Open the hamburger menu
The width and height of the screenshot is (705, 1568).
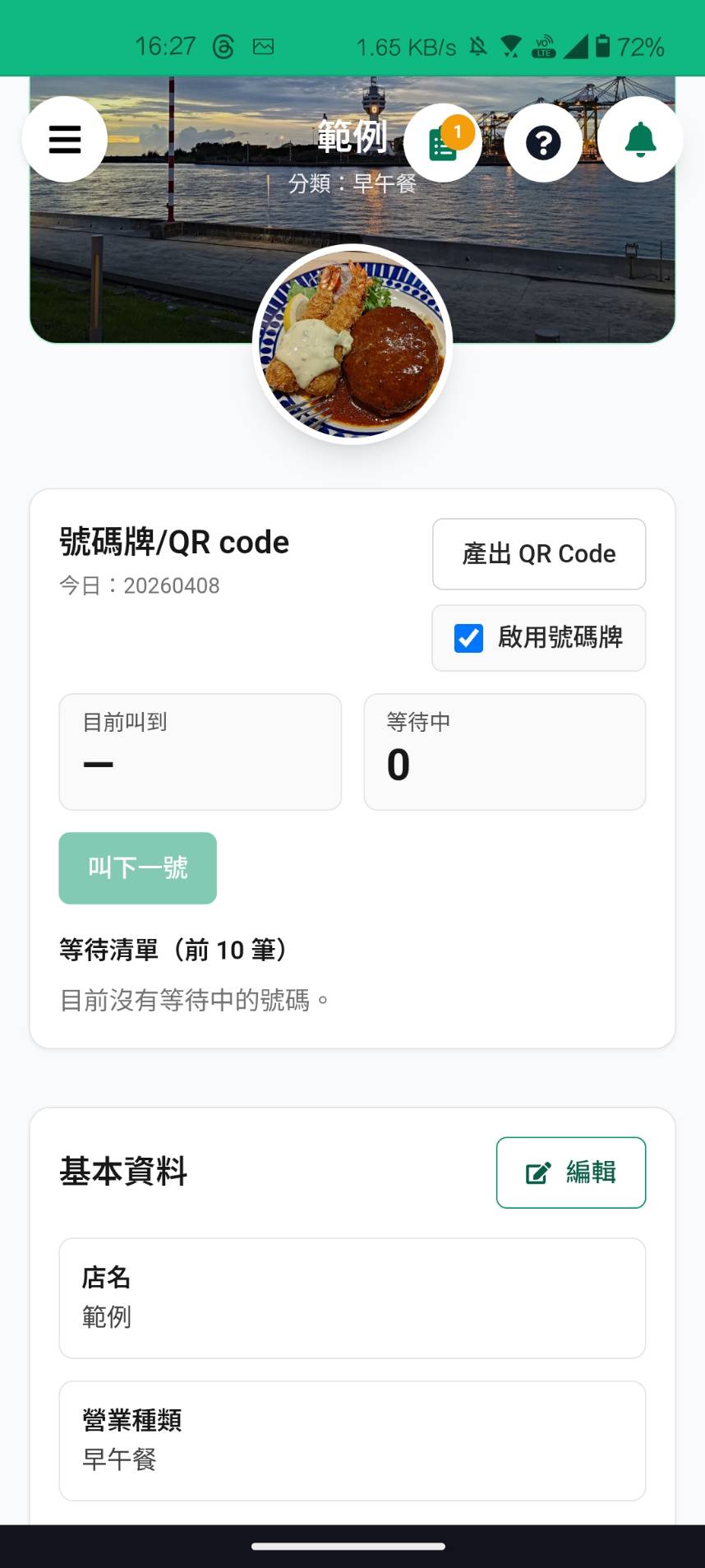tap(65, 140)
